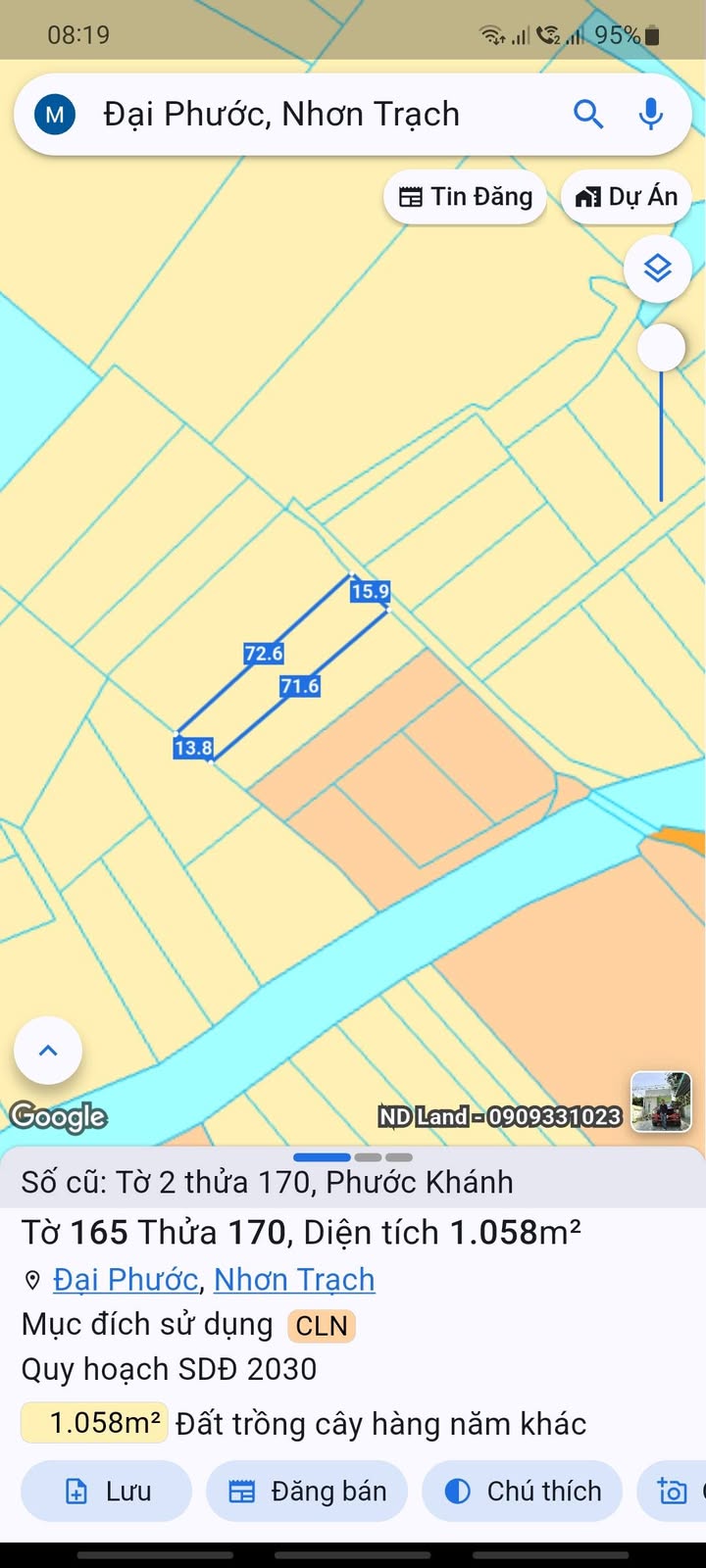The width and height of the screenshot is (706, 1568).
Task: Tap Đăng bán to list for sale
Action: click(x=307, y=1492)
